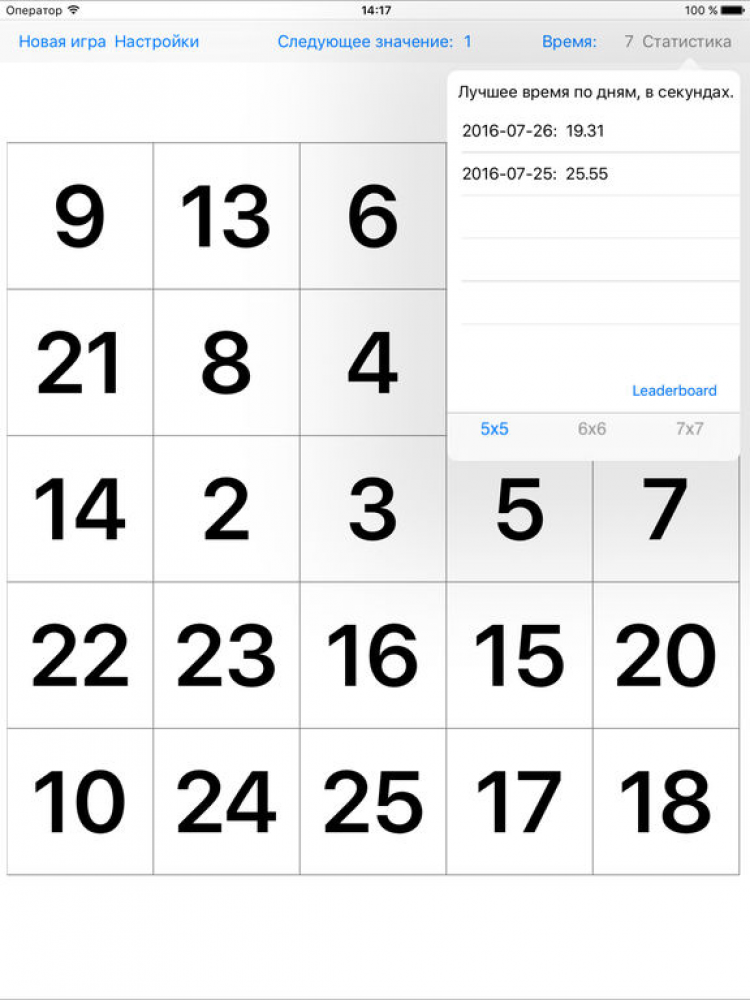This screenshot has height=1000, width=750.
Task: Hit the cell with number 16
Action: point(373,656)
